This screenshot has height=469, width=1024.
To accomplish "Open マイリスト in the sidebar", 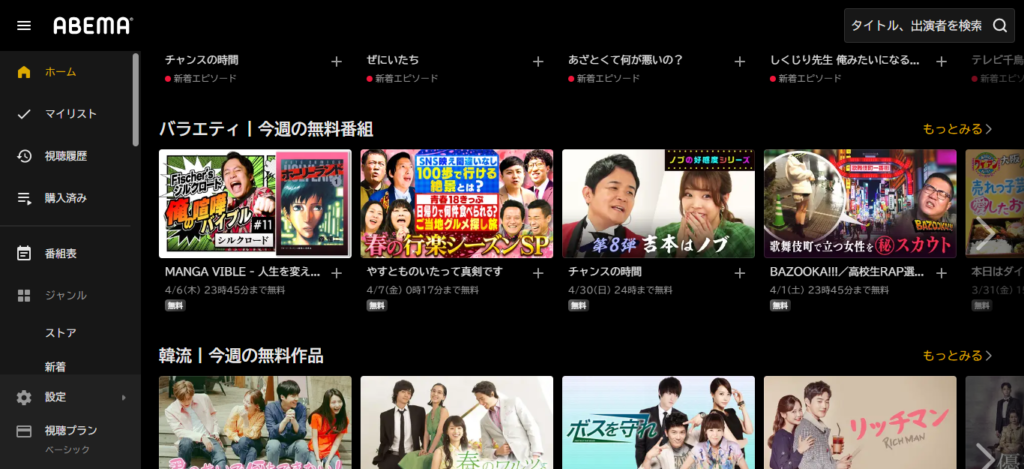I will 70,114.
